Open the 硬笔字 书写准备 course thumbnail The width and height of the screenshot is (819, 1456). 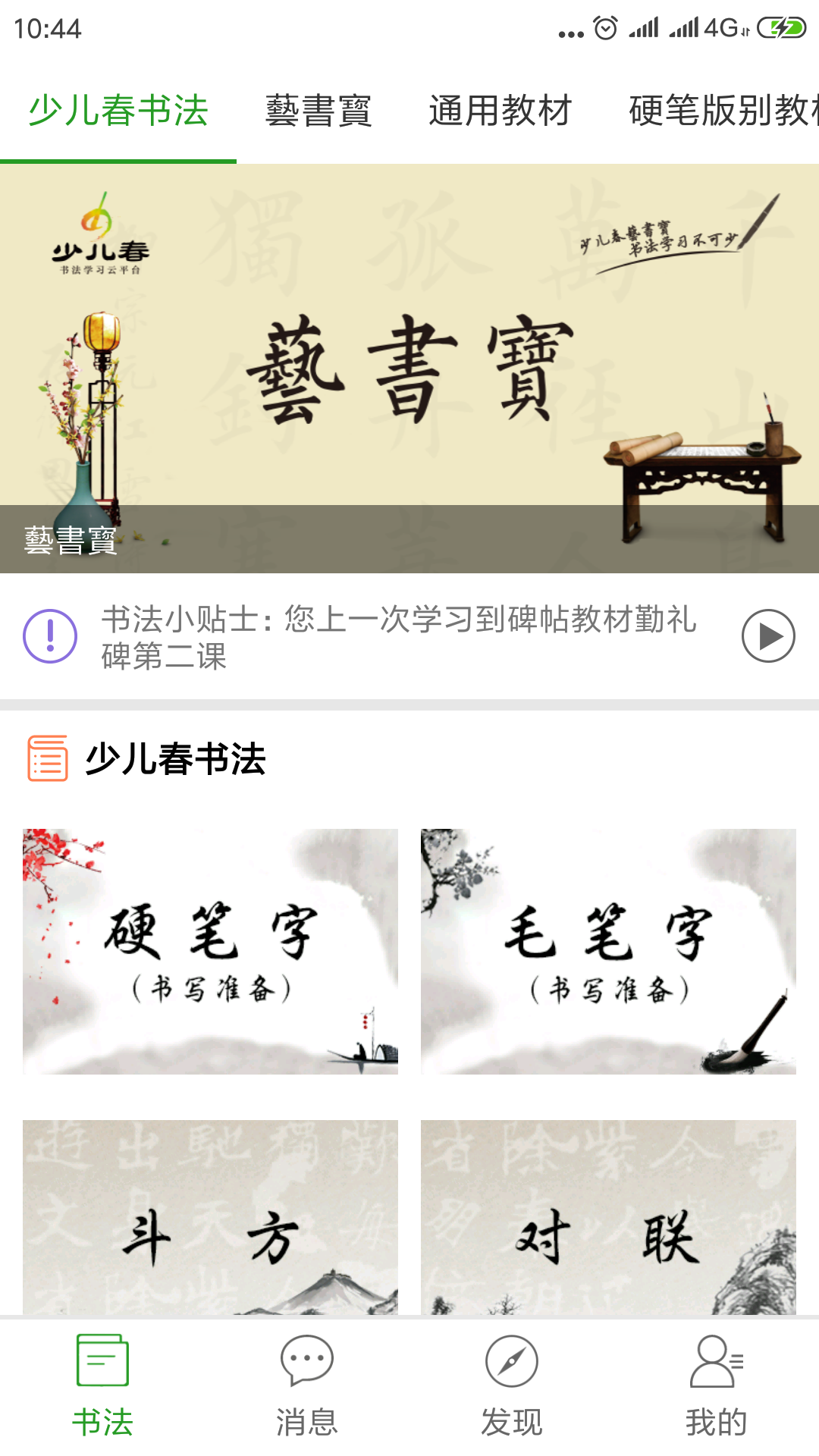(x=209, y=950)
